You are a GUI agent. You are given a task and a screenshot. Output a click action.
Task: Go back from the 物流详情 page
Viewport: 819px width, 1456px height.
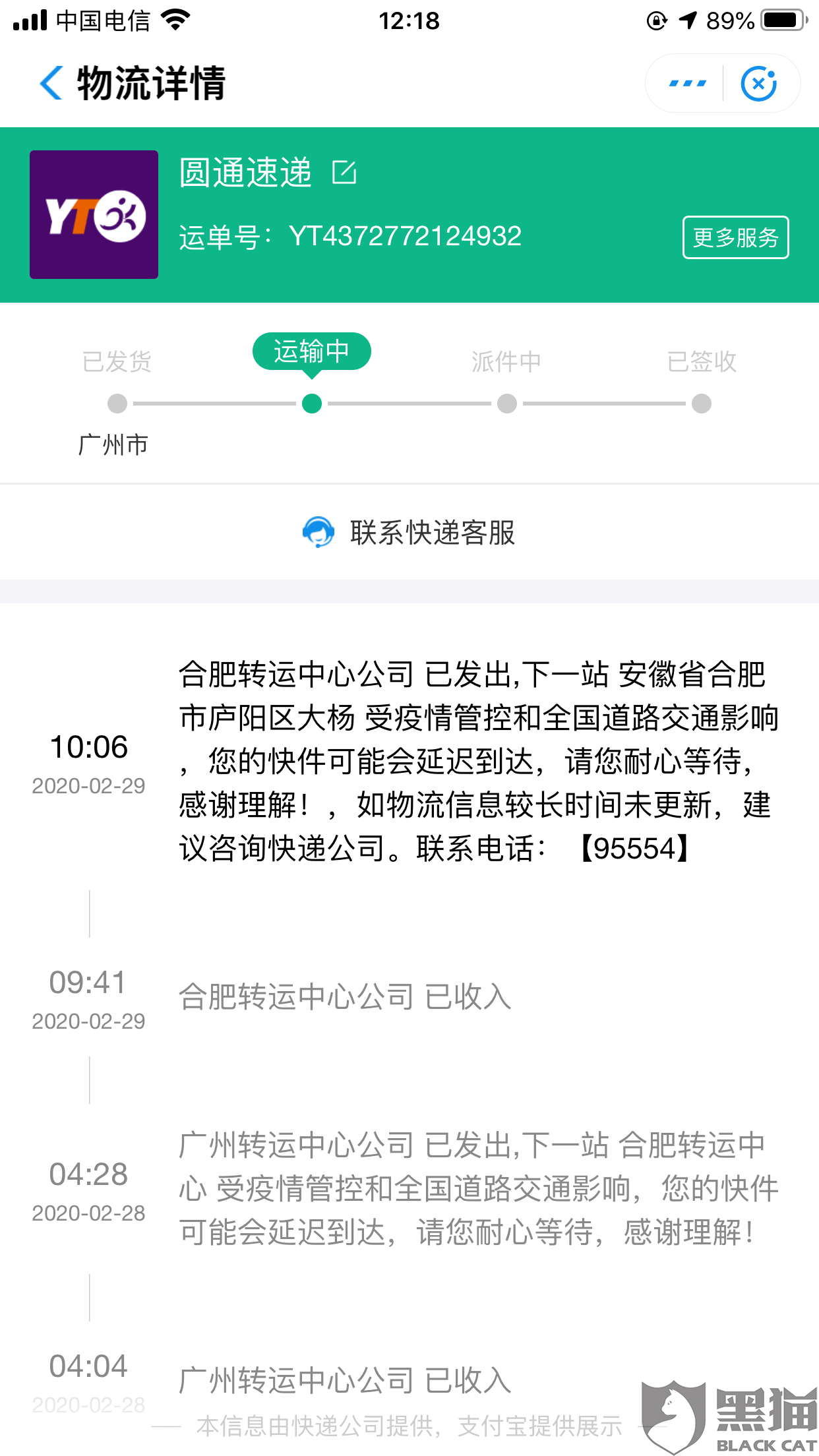click(x=51, y=83)
